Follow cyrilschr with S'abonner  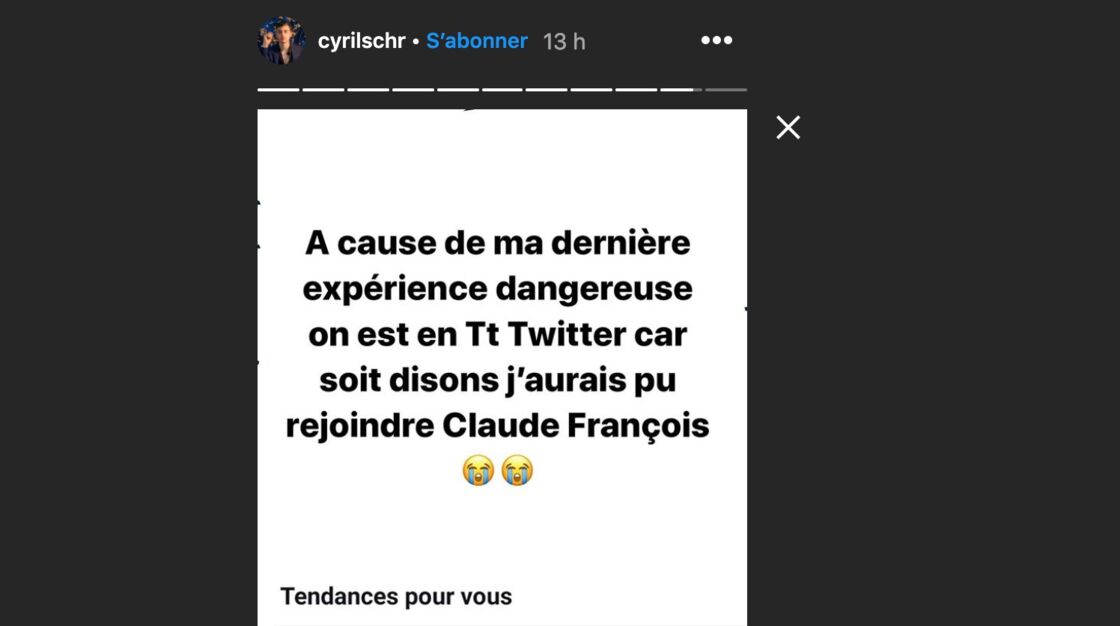(x=477, y=41)
